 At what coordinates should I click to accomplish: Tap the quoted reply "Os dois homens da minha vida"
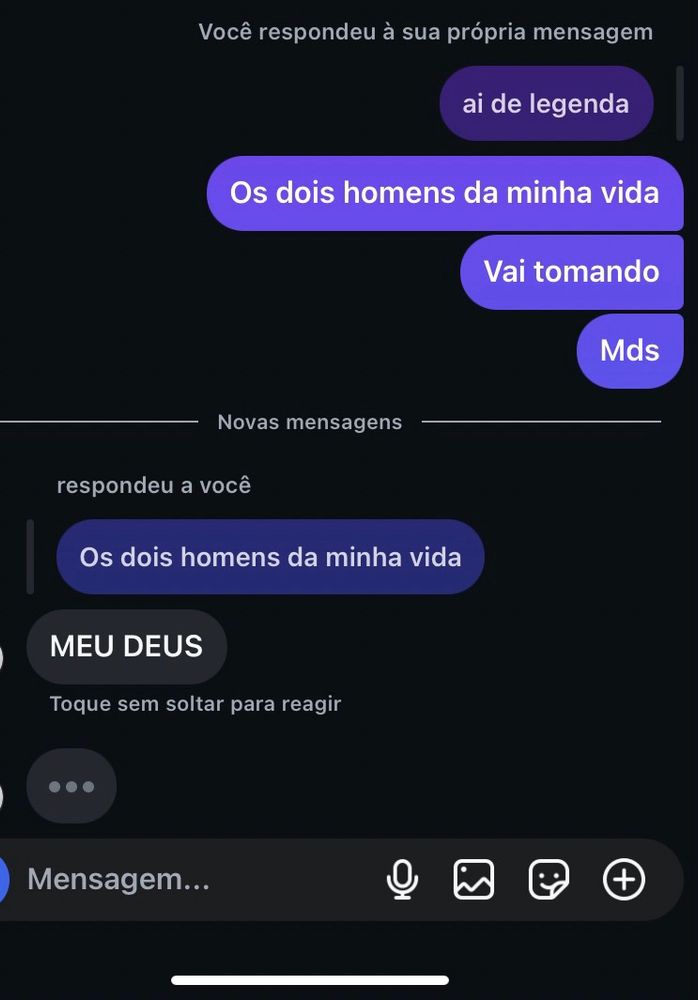(x=270, y=557)
